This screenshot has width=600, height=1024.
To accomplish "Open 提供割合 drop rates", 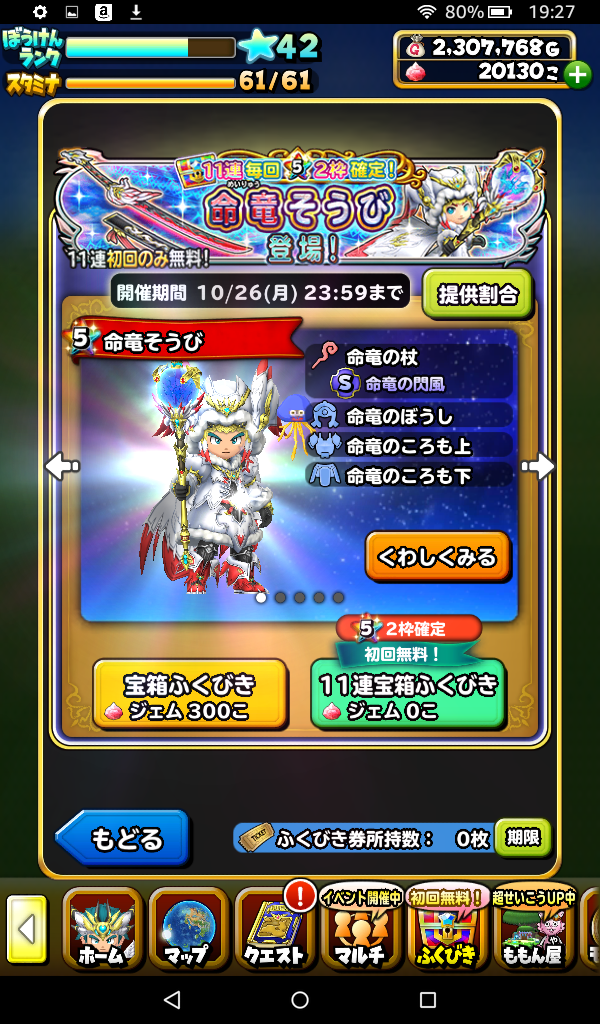I will point(477,294).
